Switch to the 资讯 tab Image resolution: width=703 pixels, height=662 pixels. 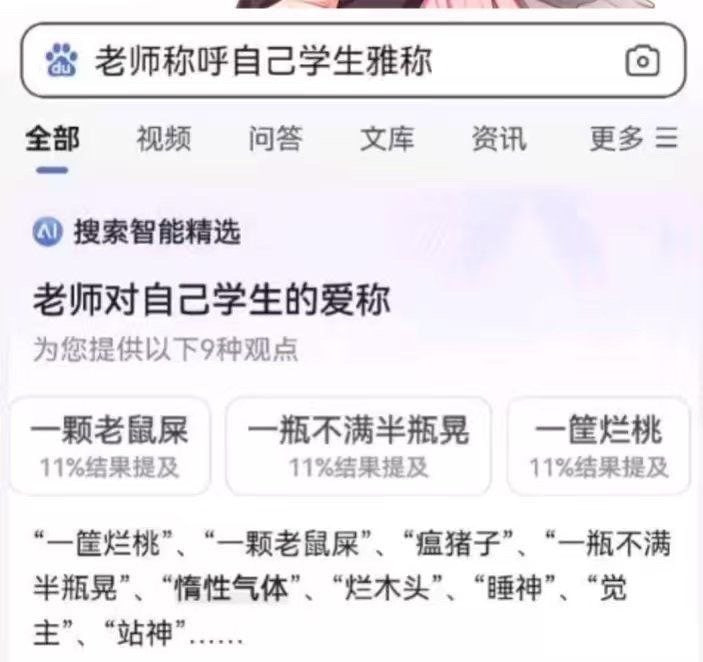[x=499, y=139]
